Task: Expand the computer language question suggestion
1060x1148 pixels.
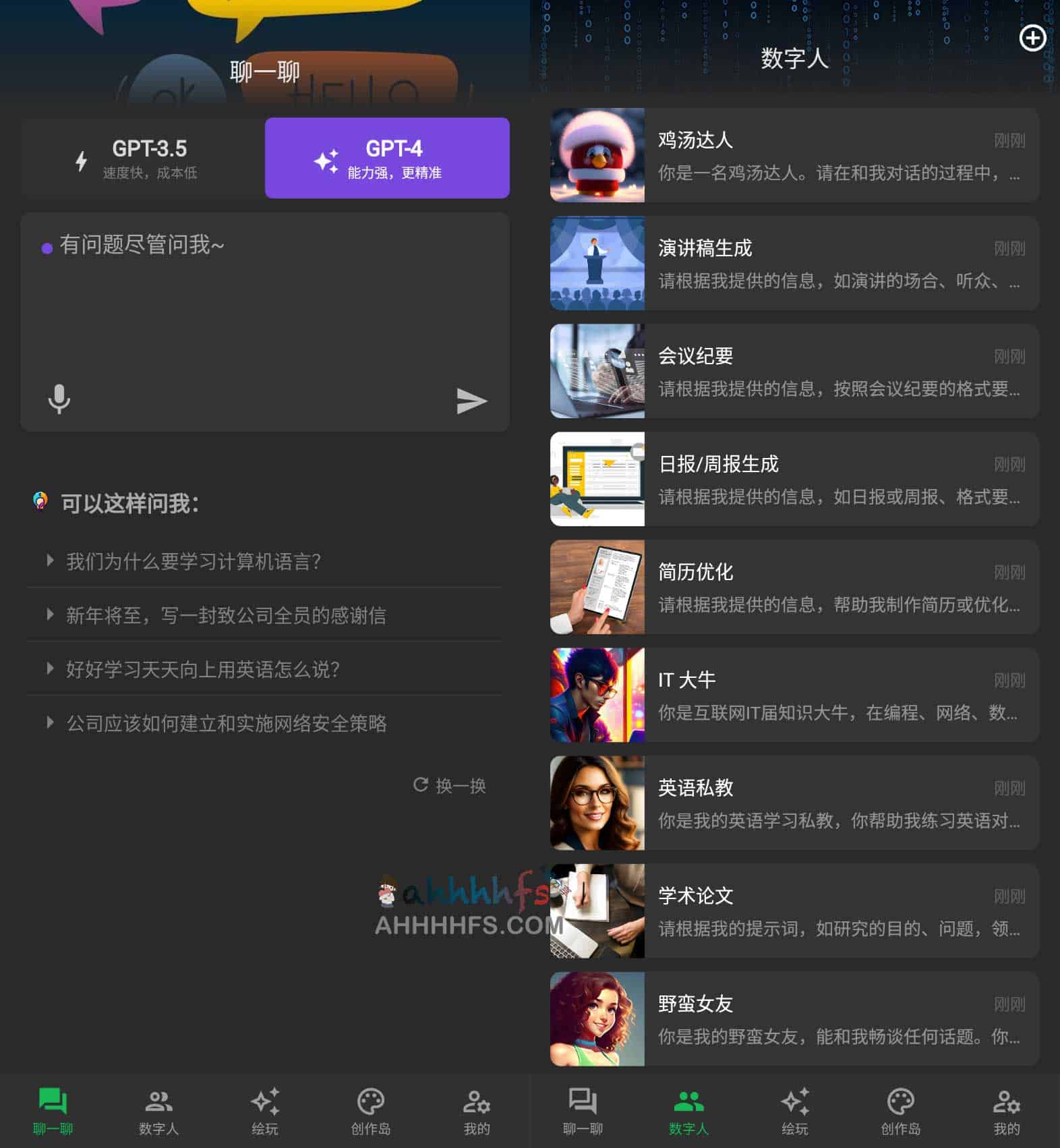Action: point(194,562)
